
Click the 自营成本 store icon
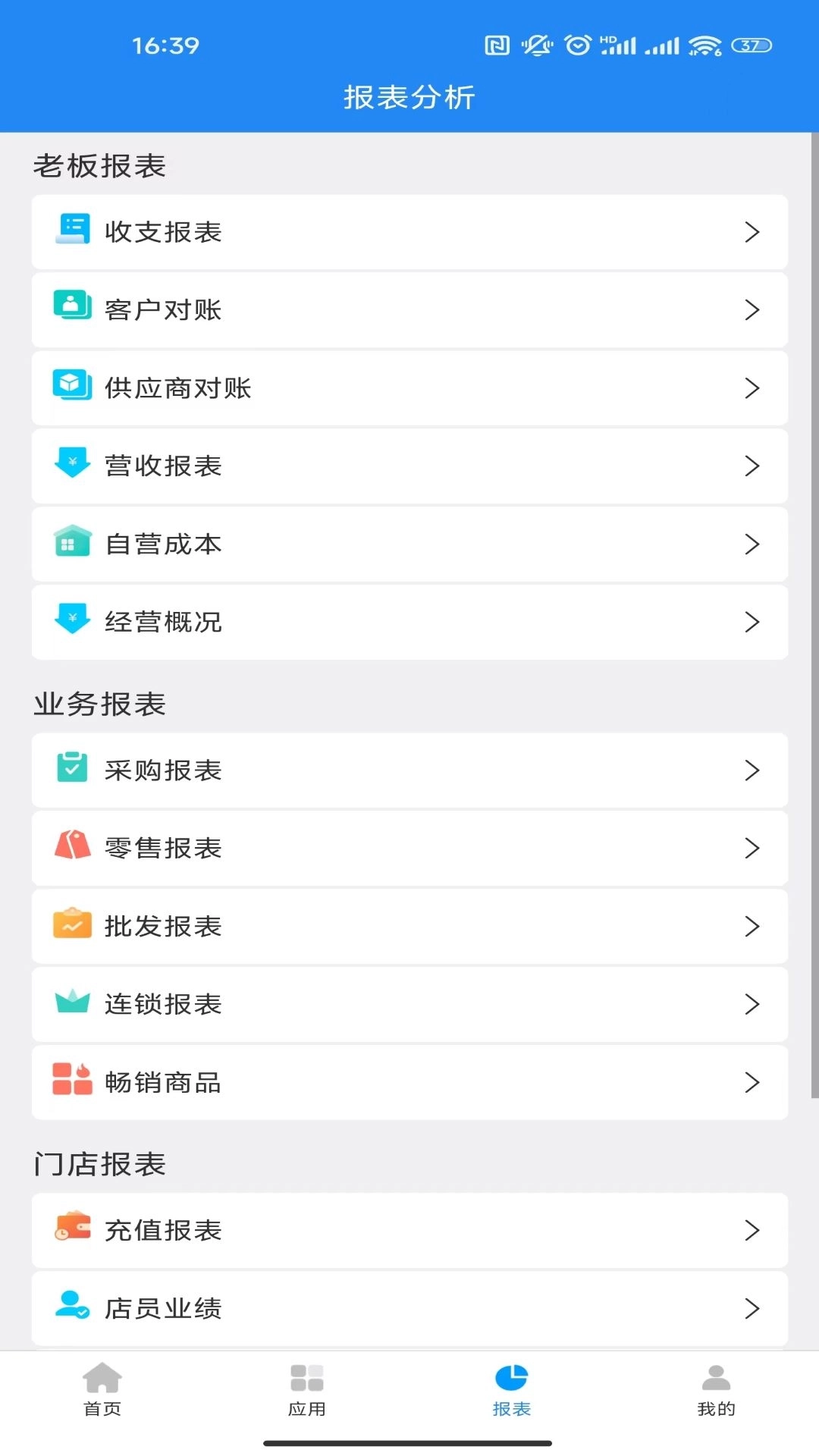71,544
